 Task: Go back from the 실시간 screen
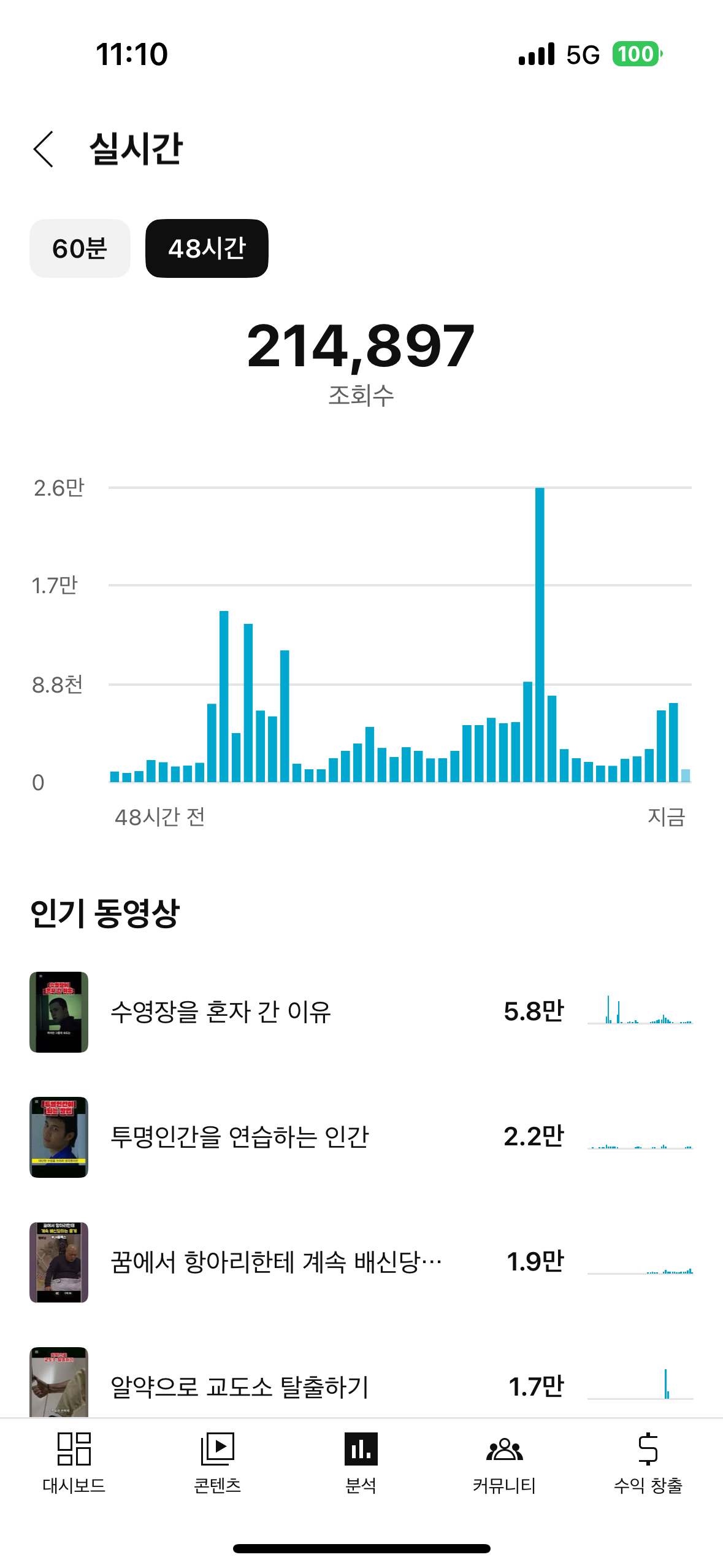pyautogui.click(x=44, y=149)
